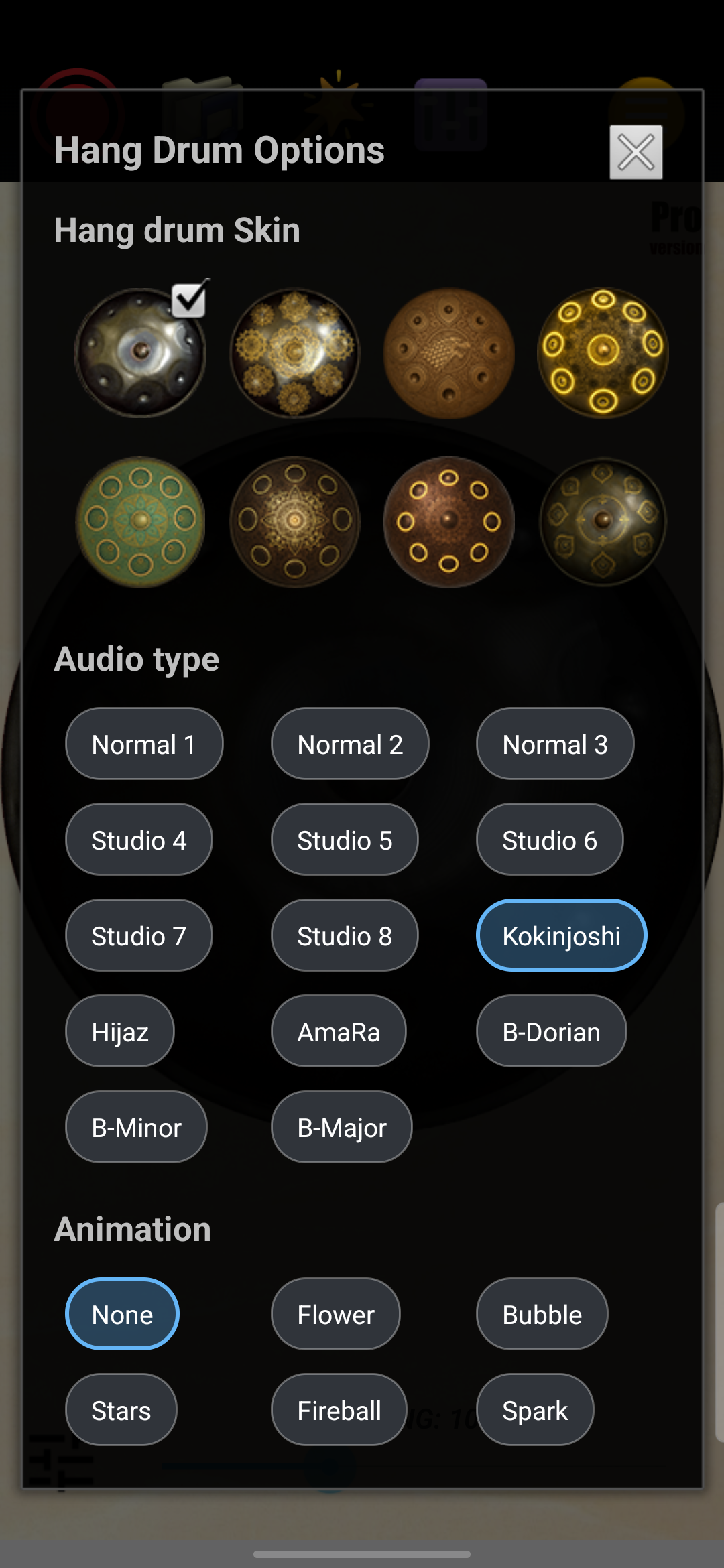This screenshot has height=1568, width=724.
Task: Pick the Studio 5 sound
Action: (x=344, y=840)
